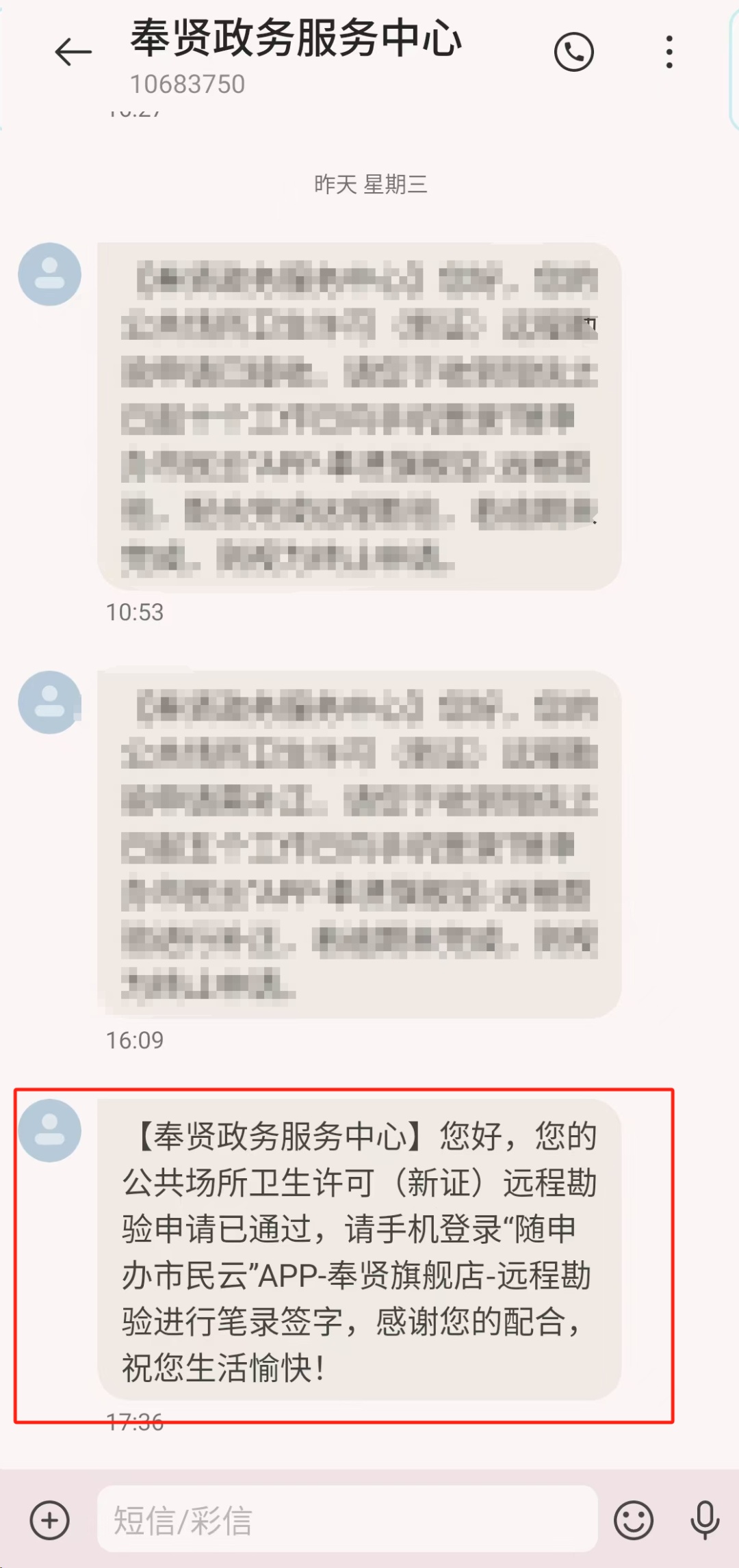The image size is (739, 1568).
Task: Go back to the message list
Action: point(73,52)
